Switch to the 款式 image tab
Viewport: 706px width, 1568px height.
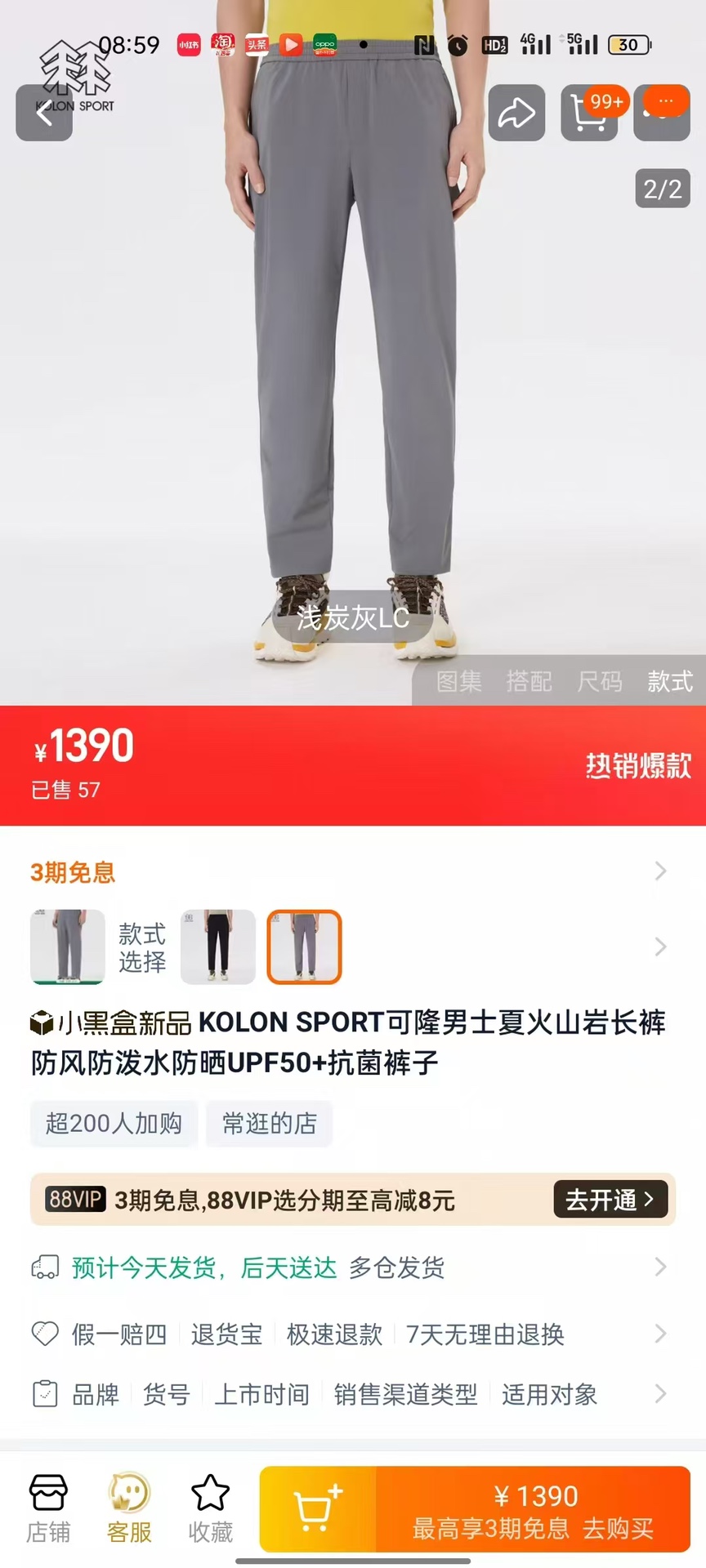(x=670, y=681)
